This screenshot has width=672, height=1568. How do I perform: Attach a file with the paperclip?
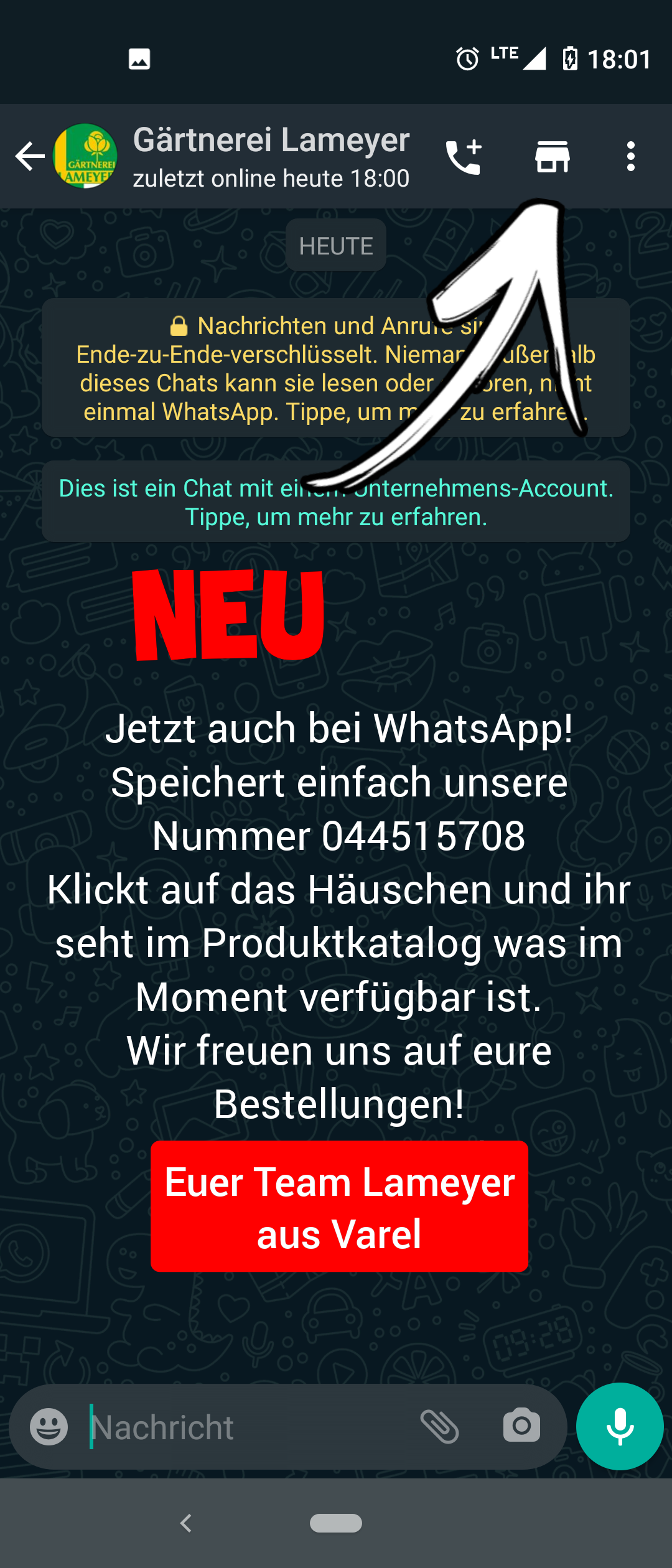[439, 1427]
